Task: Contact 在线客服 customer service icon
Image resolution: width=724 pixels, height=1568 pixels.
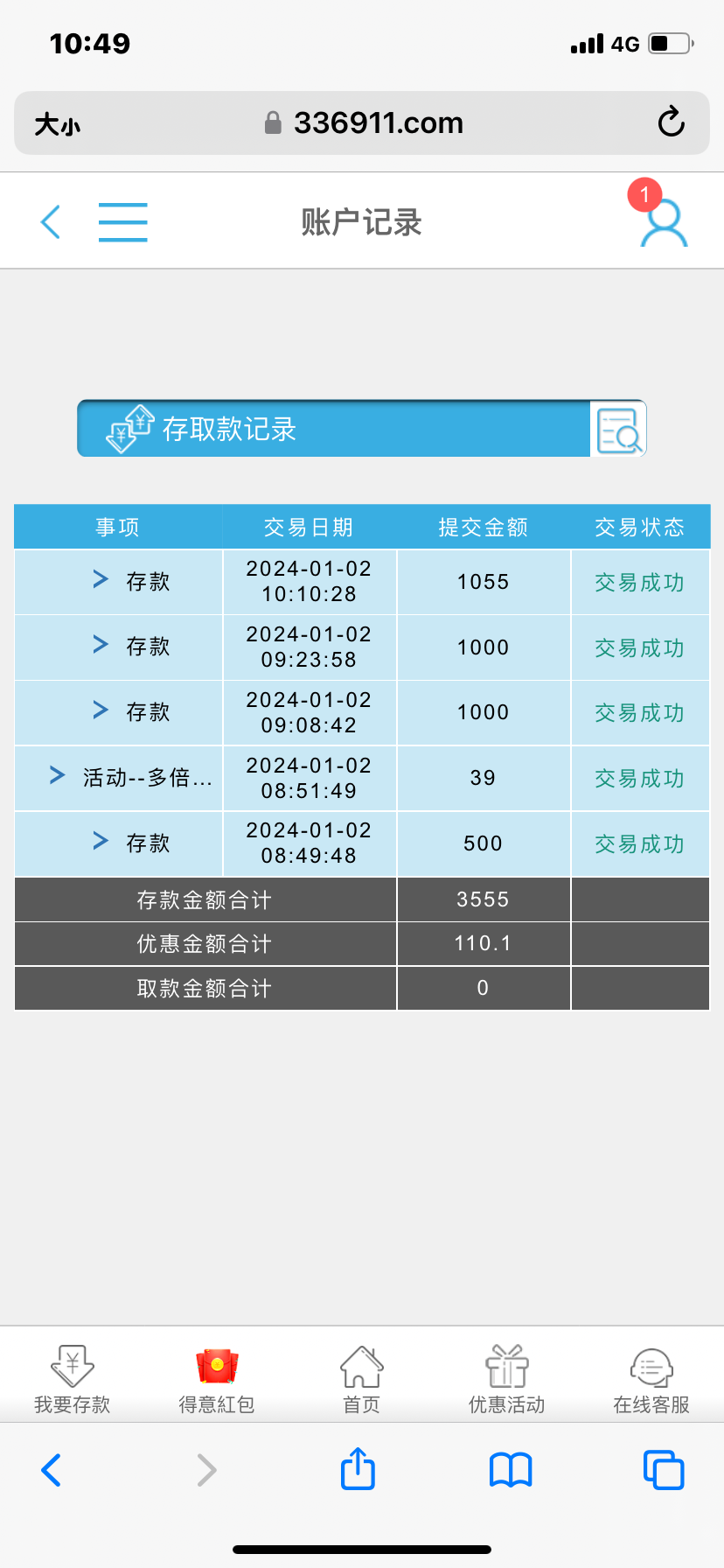Action: (651, 1375)
